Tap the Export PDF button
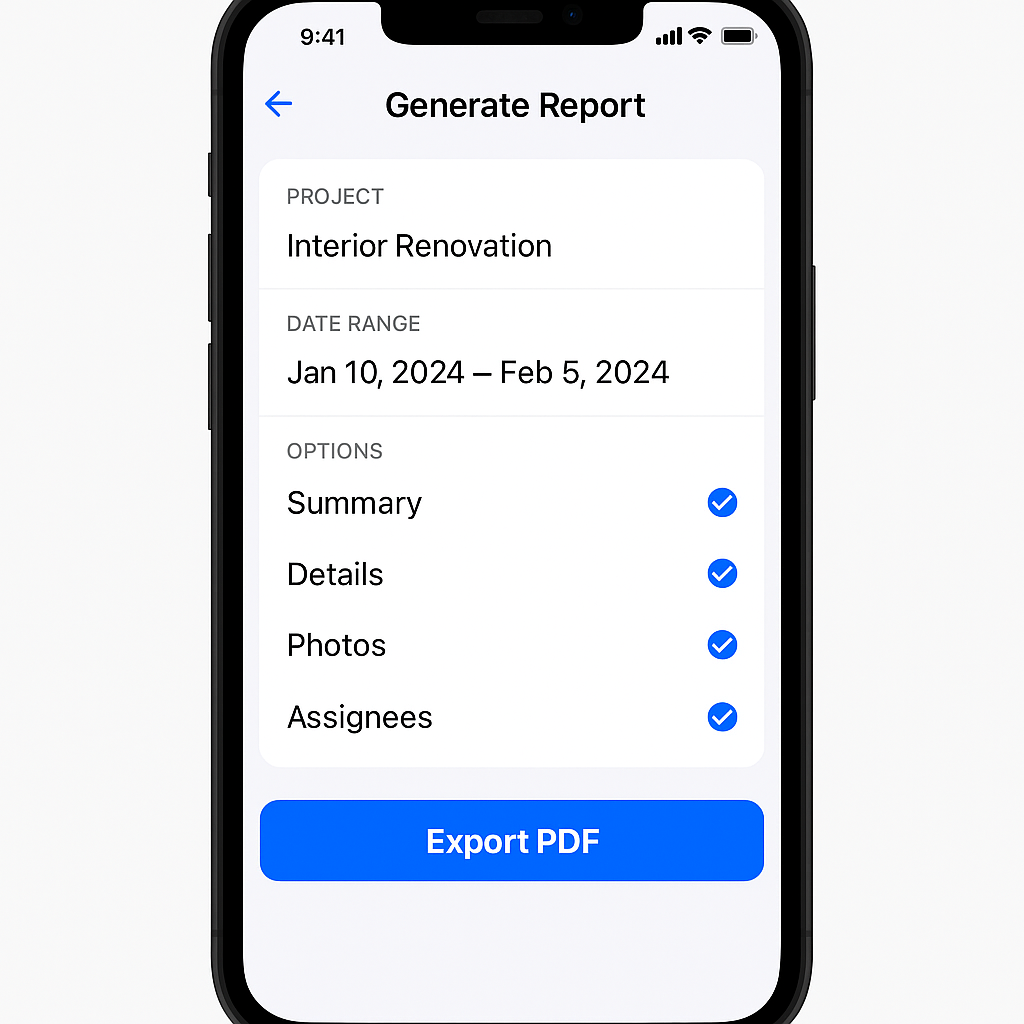The width and height of the screenshot is (1024, 1024). [x=512, y=841]
